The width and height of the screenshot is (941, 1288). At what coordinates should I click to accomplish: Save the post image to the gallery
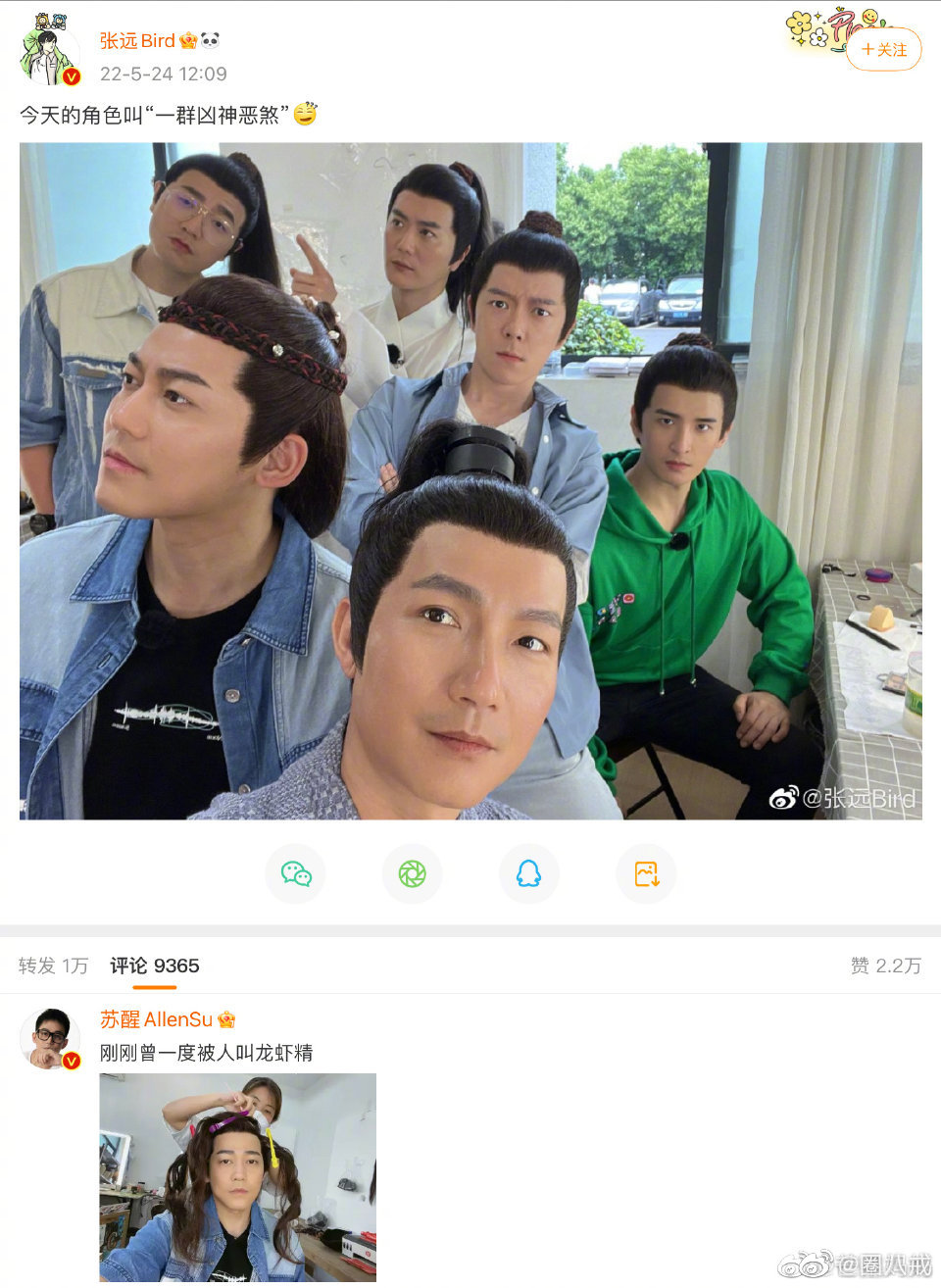point(646,873)
